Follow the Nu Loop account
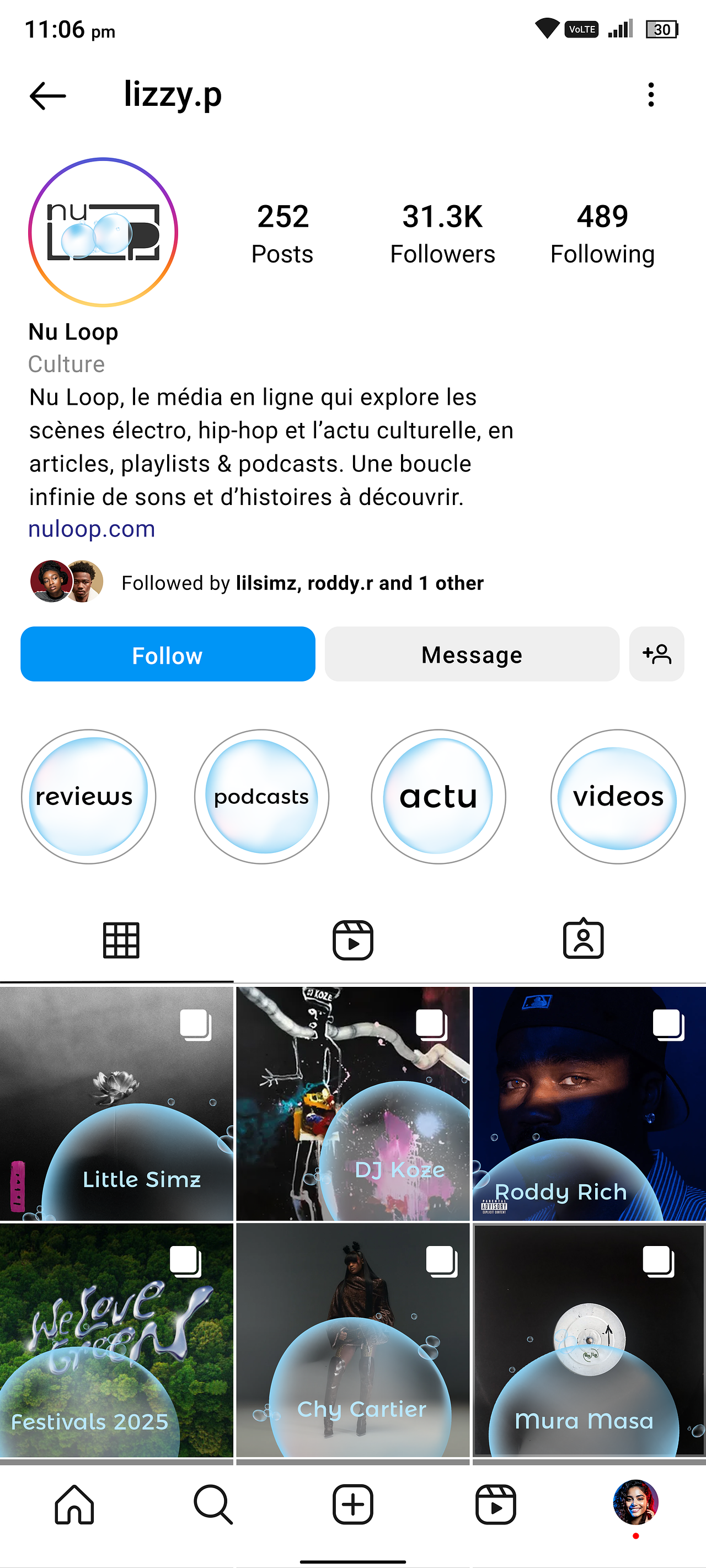The height and width of the screenshot is (1568, 706). tap(168, 654)
